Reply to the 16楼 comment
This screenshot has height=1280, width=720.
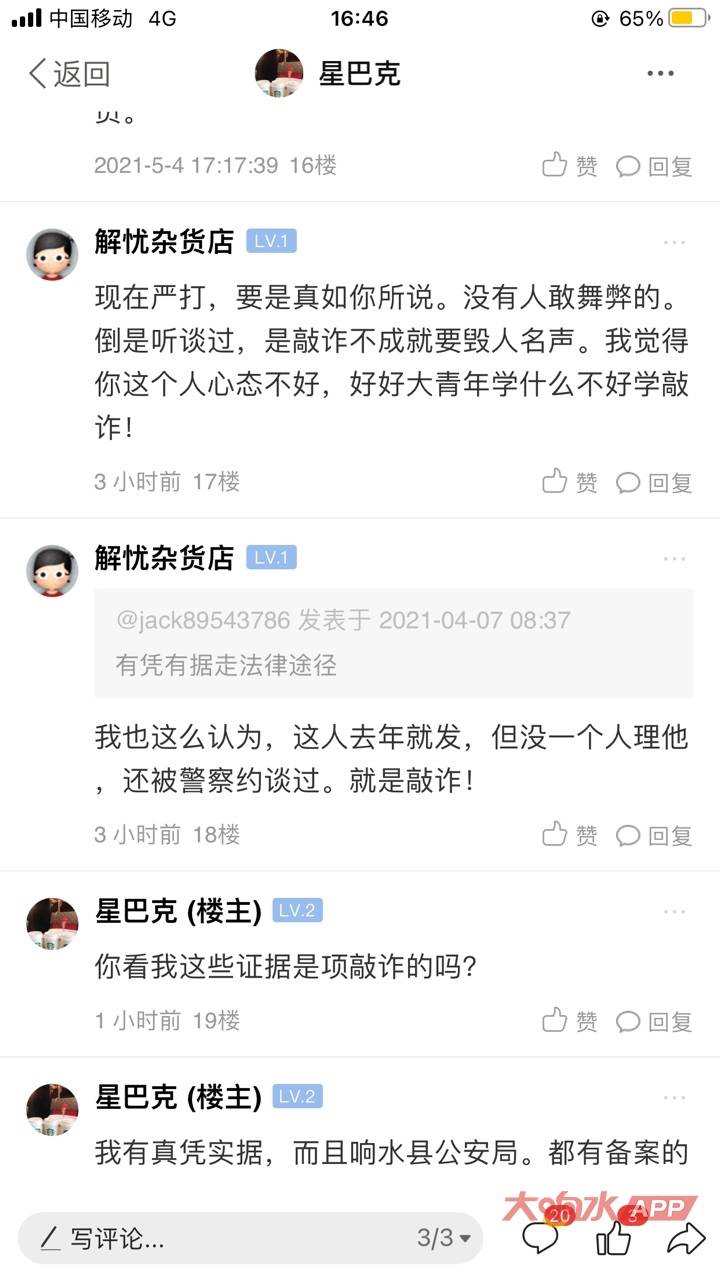pyautogui.click(x=654, y=166)
